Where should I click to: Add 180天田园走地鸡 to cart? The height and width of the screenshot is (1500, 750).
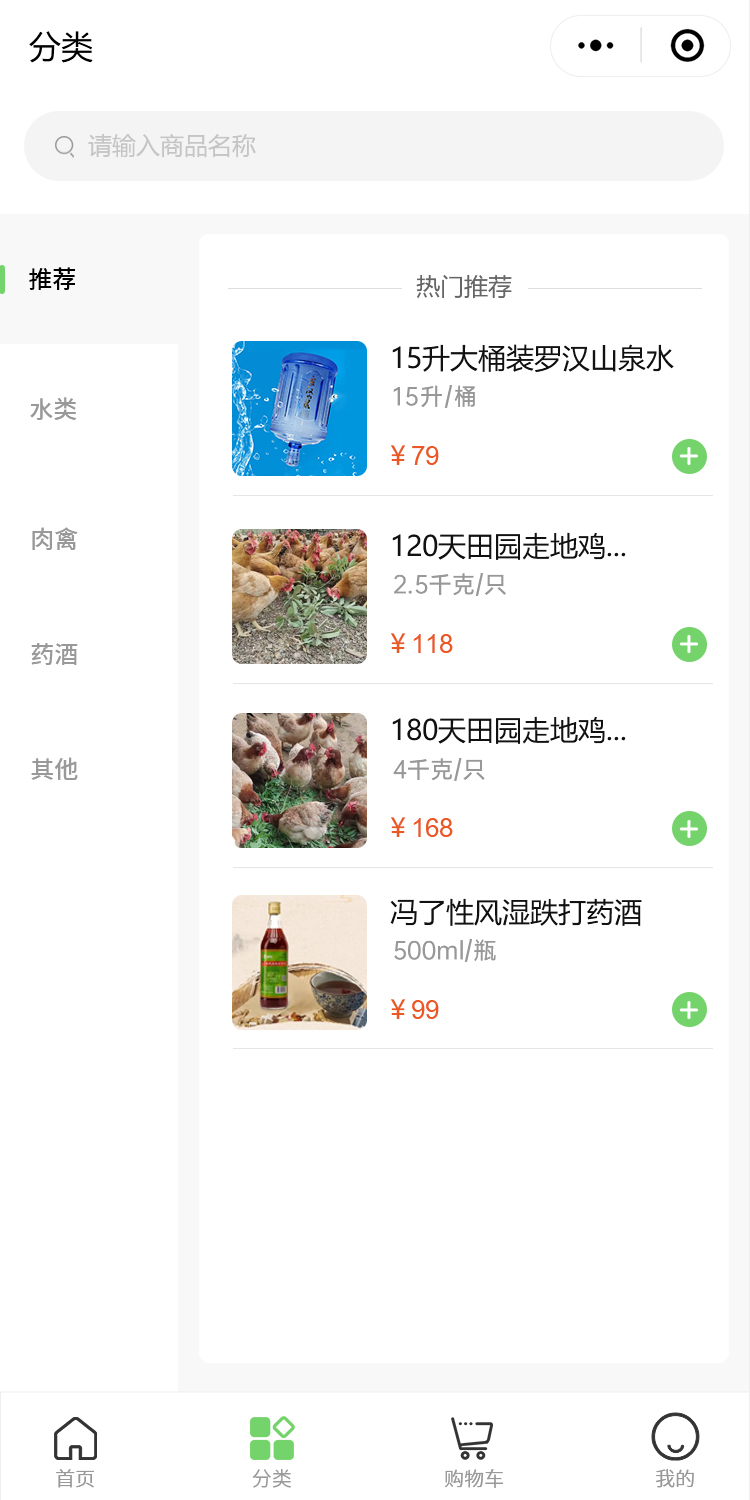689,829
